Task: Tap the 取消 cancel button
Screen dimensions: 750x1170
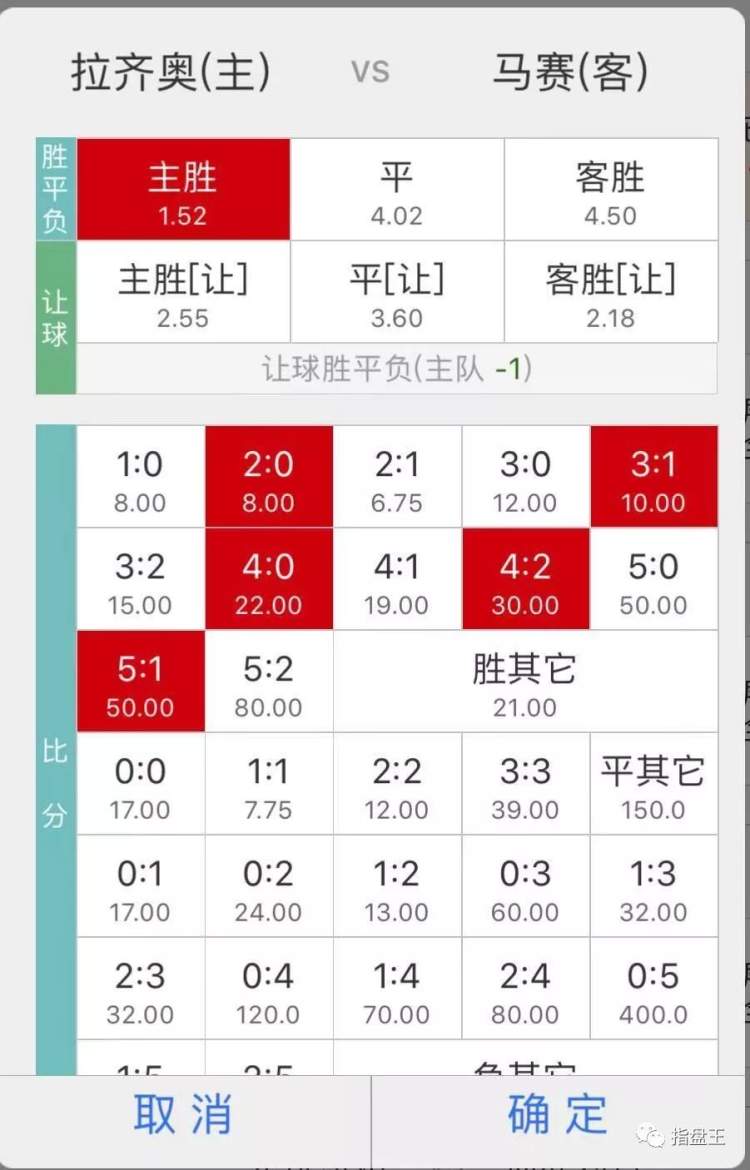Action: pos(183,1115)
